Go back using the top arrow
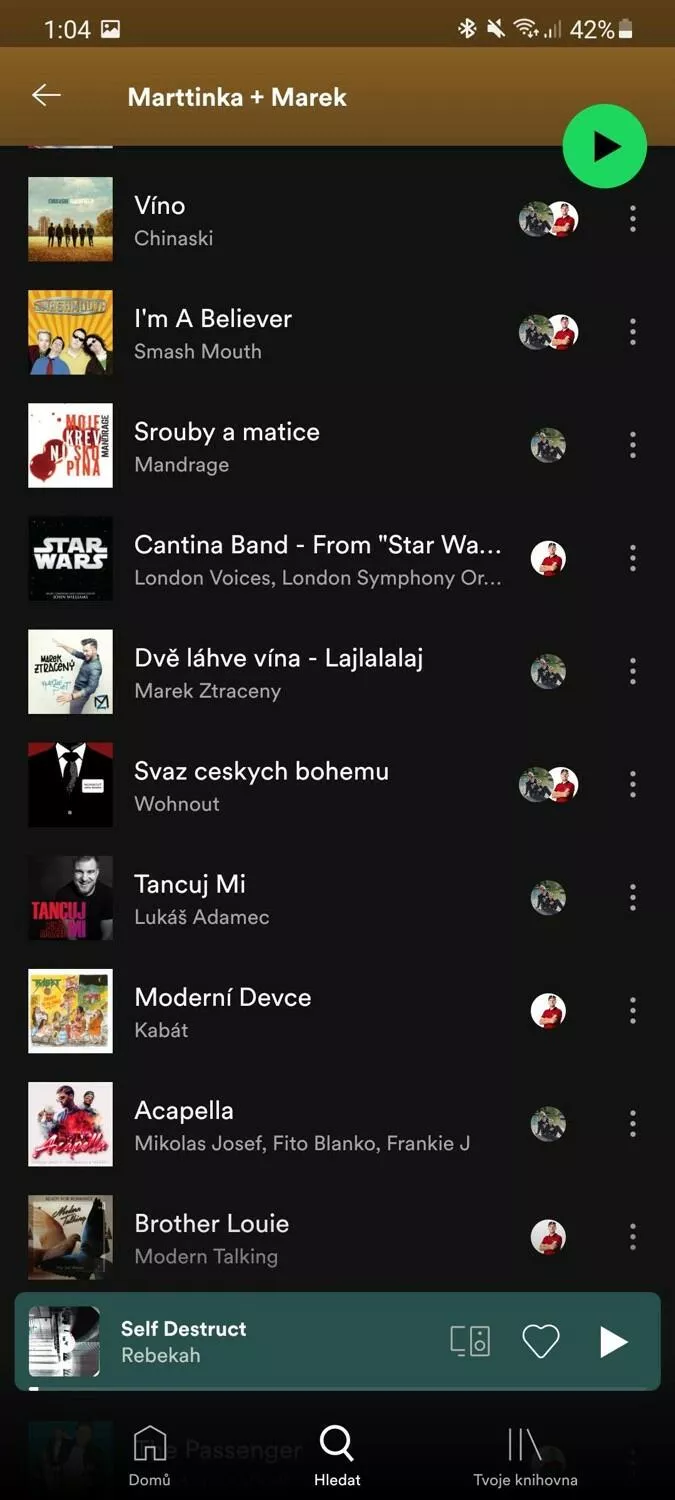The image size is (675, 1500). pos(46,96)
